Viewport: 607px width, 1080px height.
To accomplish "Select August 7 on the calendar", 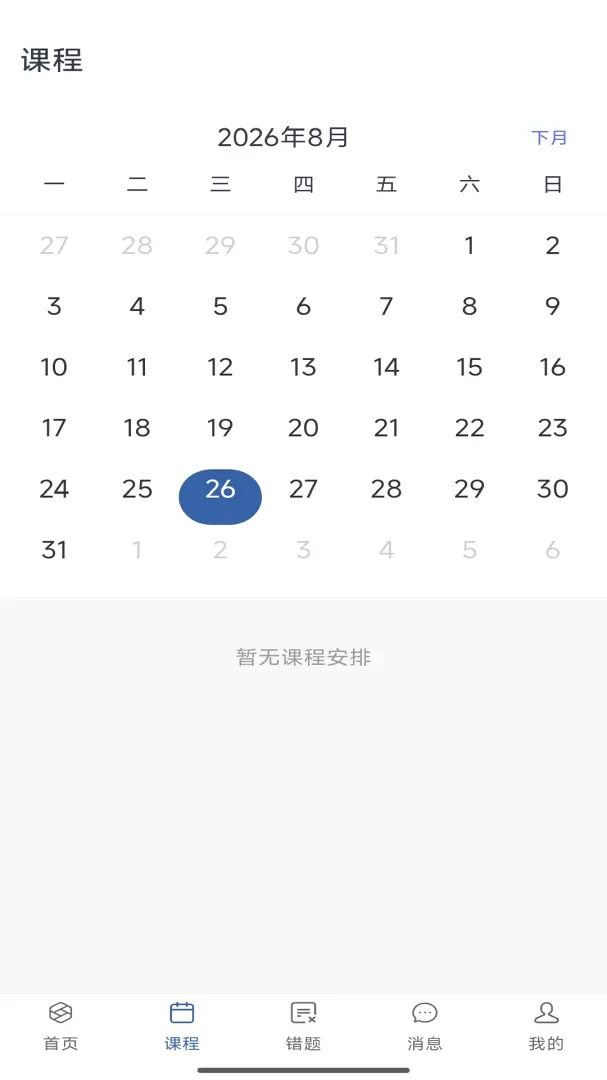I will click(x=387, y=306).
